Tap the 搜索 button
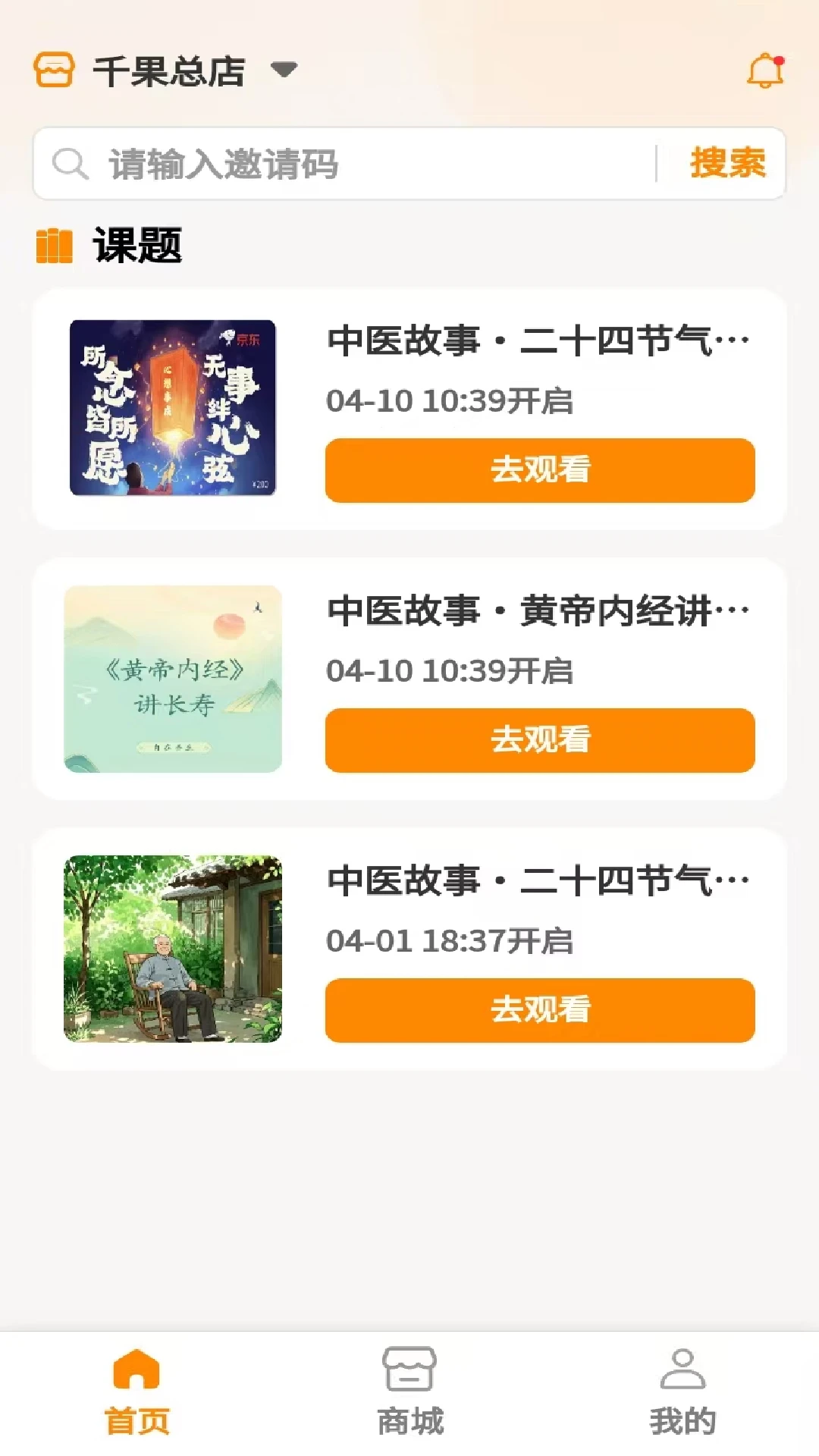This screenshot has width=819, height=1456. (x=727, y=163)
